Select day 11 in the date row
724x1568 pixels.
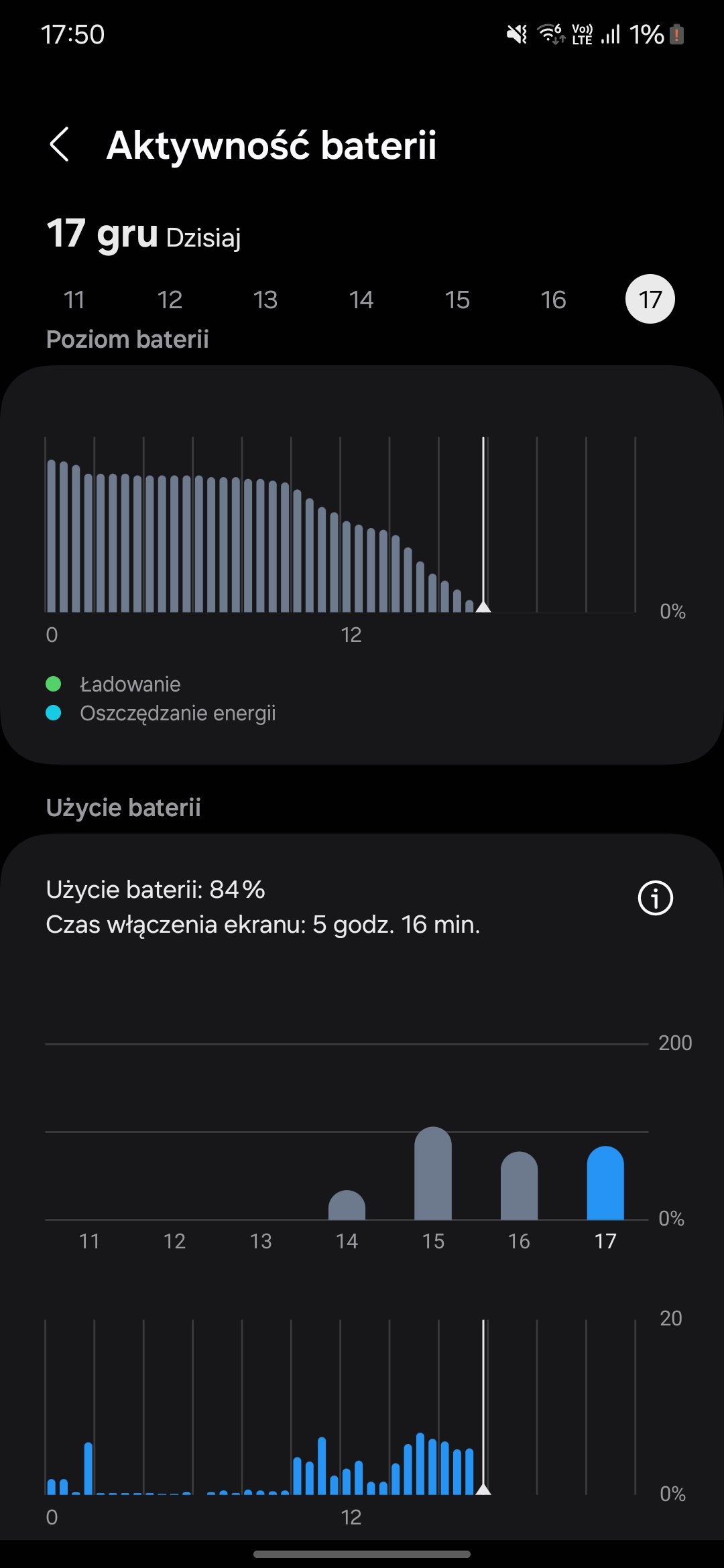click(74, 300)
